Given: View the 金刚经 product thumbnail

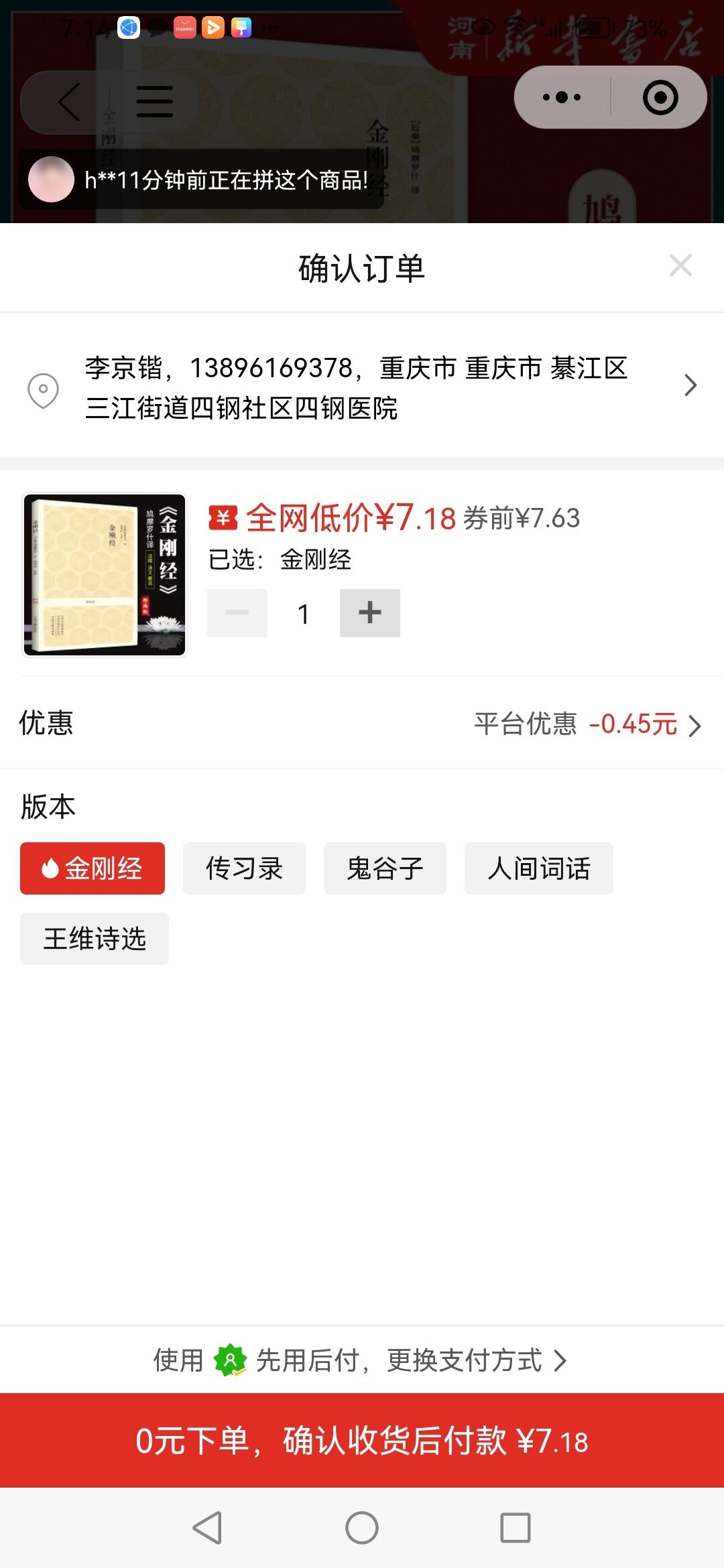Looking at the screenshot, I should pos(105,575).
